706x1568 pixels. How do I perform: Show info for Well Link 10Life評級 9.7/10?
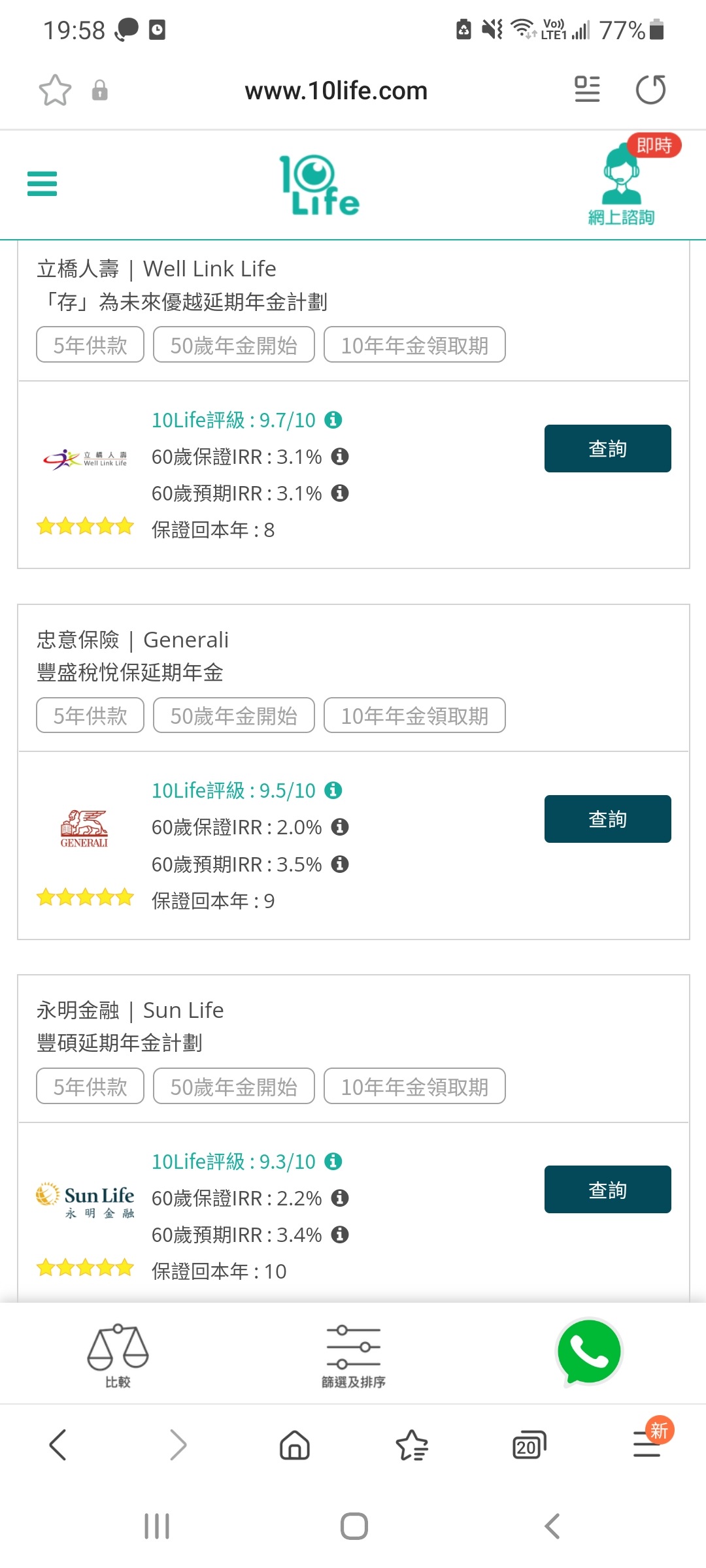[x=333, y=419]
